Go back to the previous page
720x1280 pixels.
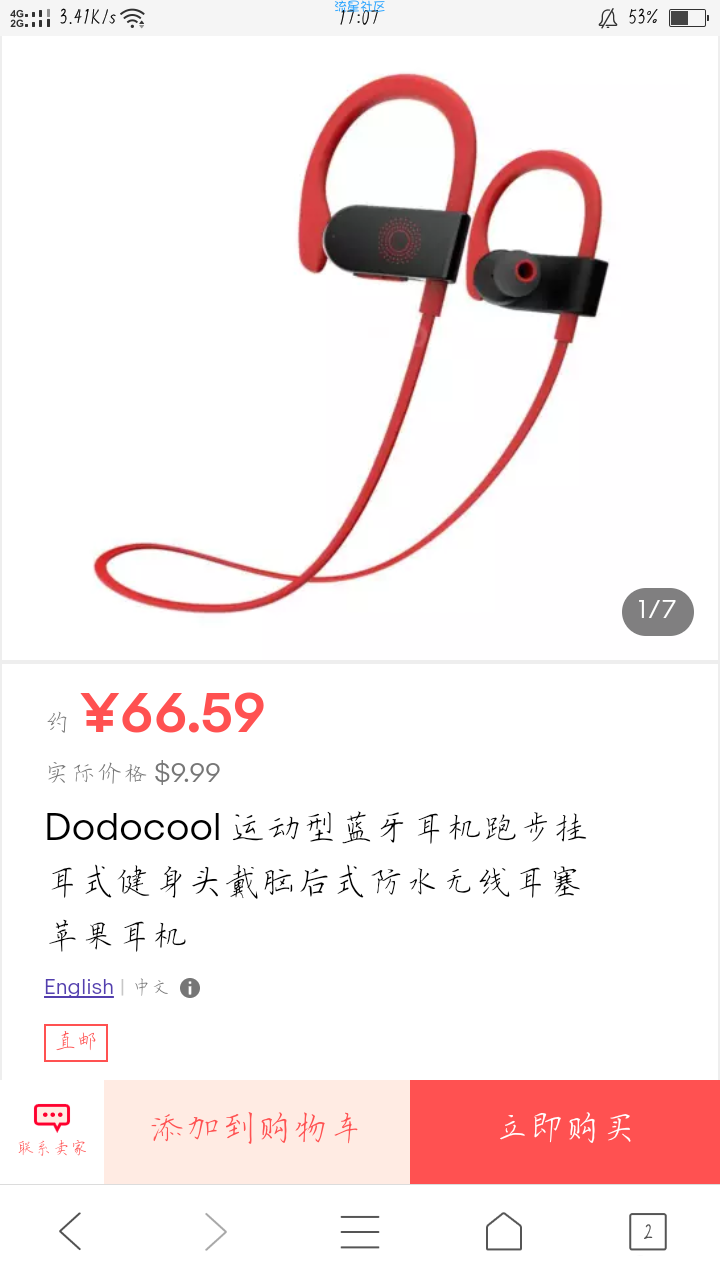pos(70,1231)
